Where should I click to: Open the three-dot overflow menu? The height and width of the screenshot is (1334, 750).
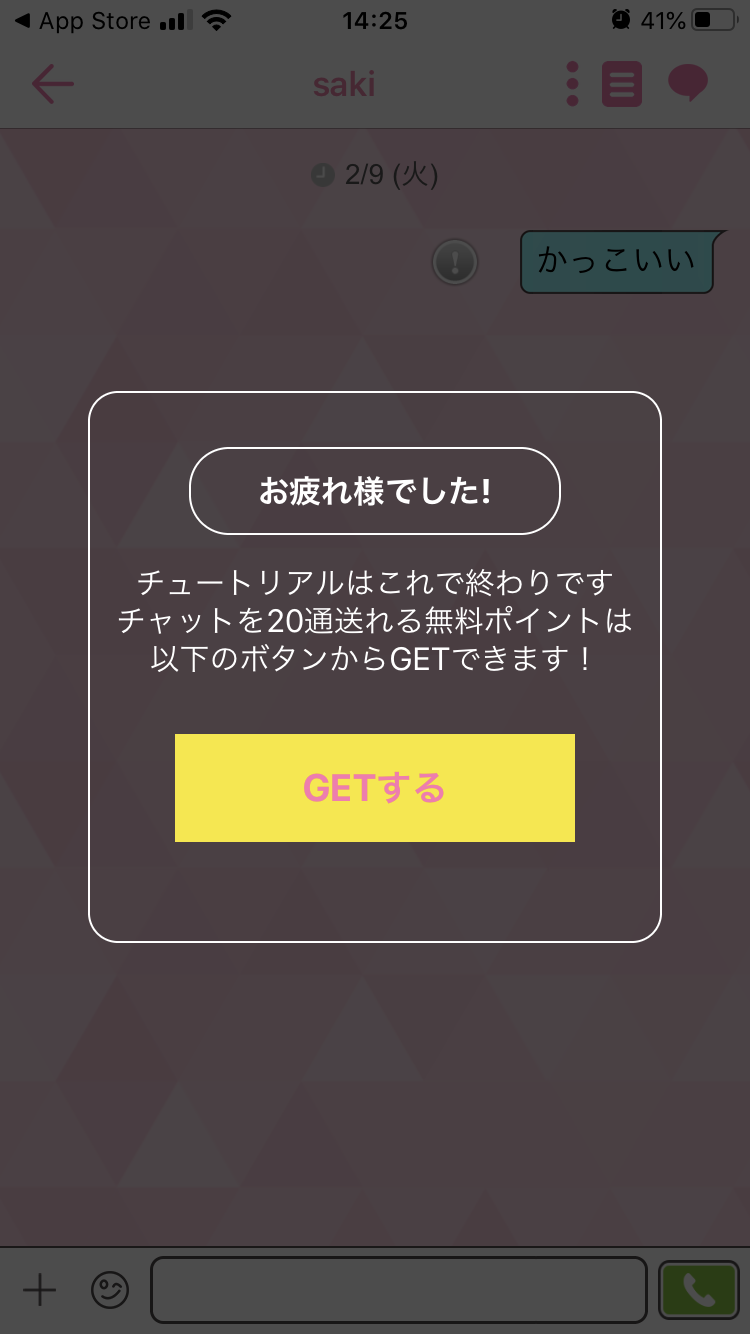[x=572, y=84]
